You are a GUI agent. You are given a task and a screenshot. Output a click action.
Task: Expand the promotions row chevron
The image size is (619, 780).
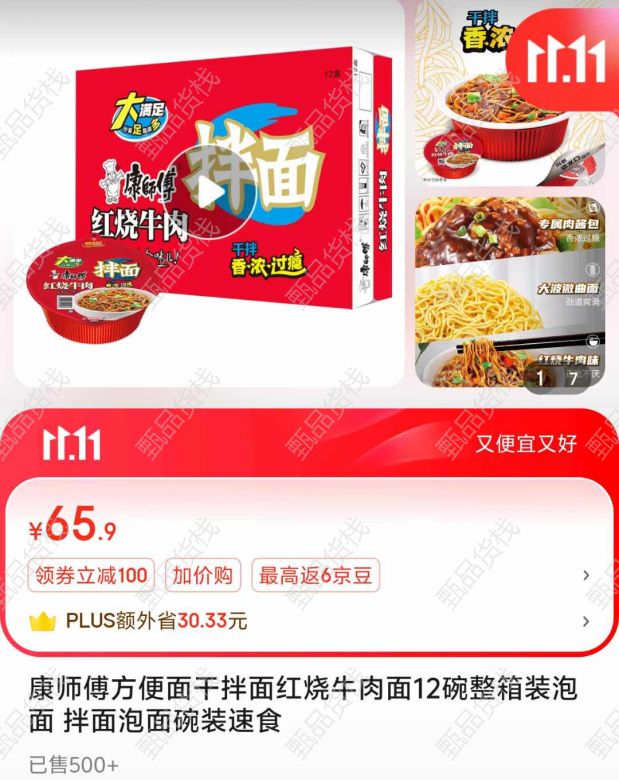[585, 575]
